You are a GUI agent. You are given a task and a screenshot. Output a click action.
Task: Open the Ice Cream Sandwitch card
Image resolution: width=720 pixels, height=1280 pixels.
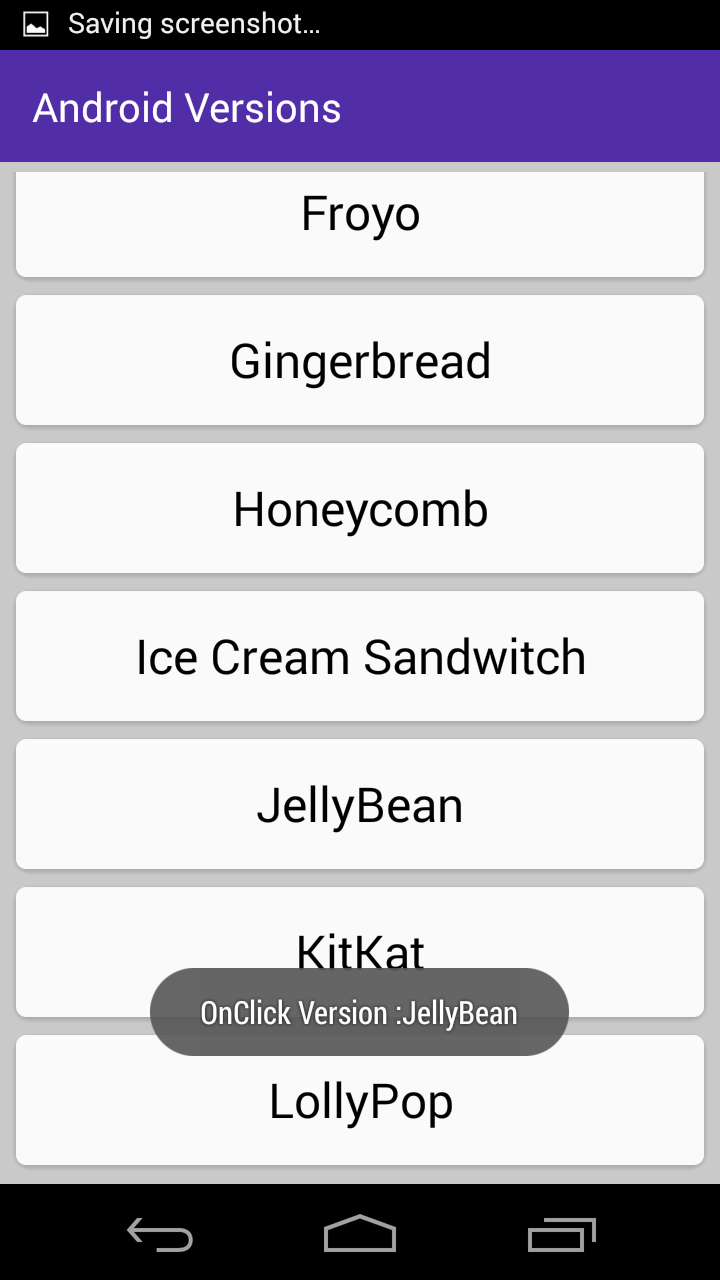360,656
